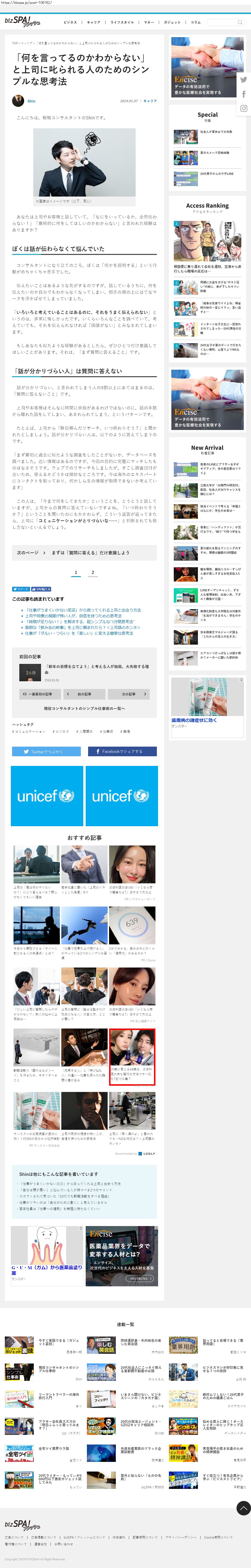The image size is (251, 1568).
Task: Open the Twitter icon in side bar
Action: click(x=244, y=80)
